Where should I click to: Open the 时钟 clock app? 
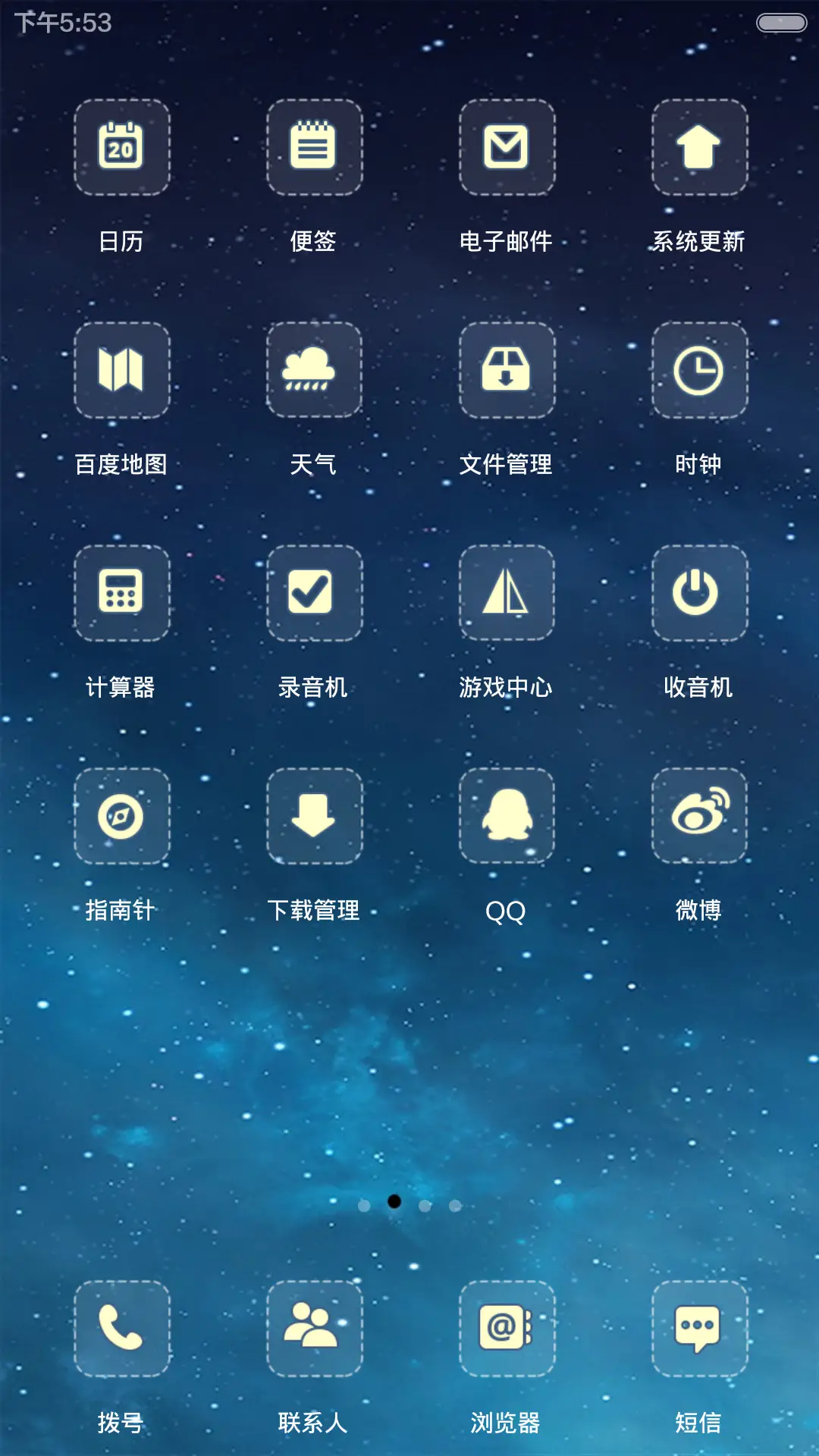(x=698, y=371)
